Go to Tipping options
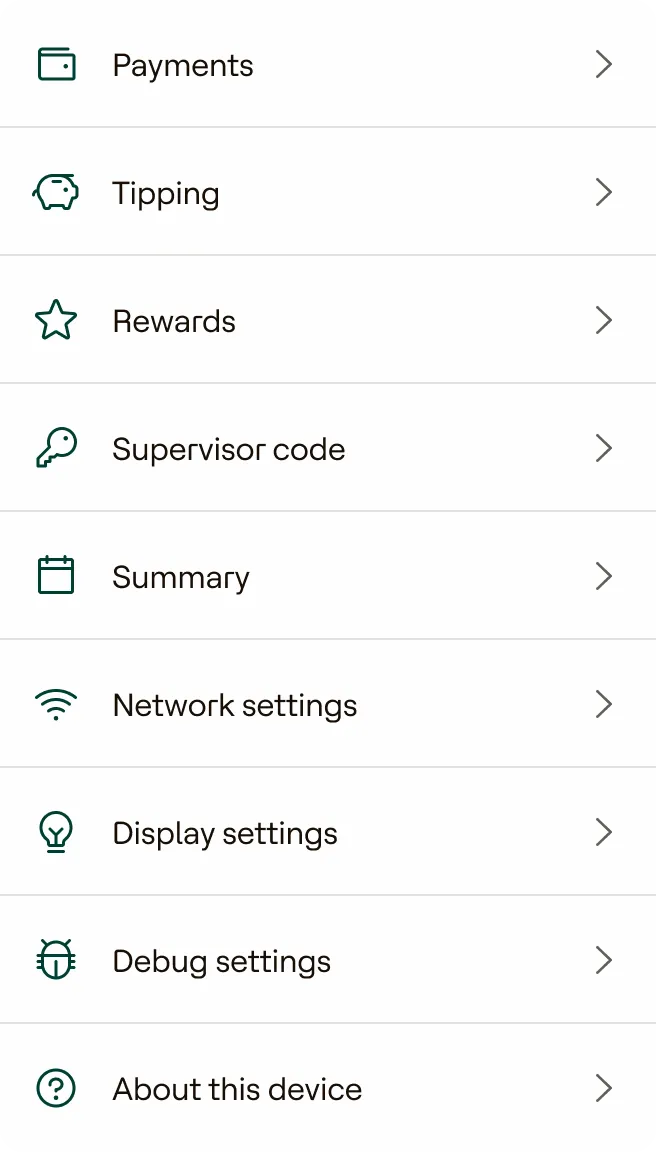This screenshot has width=656, height=1152. pos(328,192)
